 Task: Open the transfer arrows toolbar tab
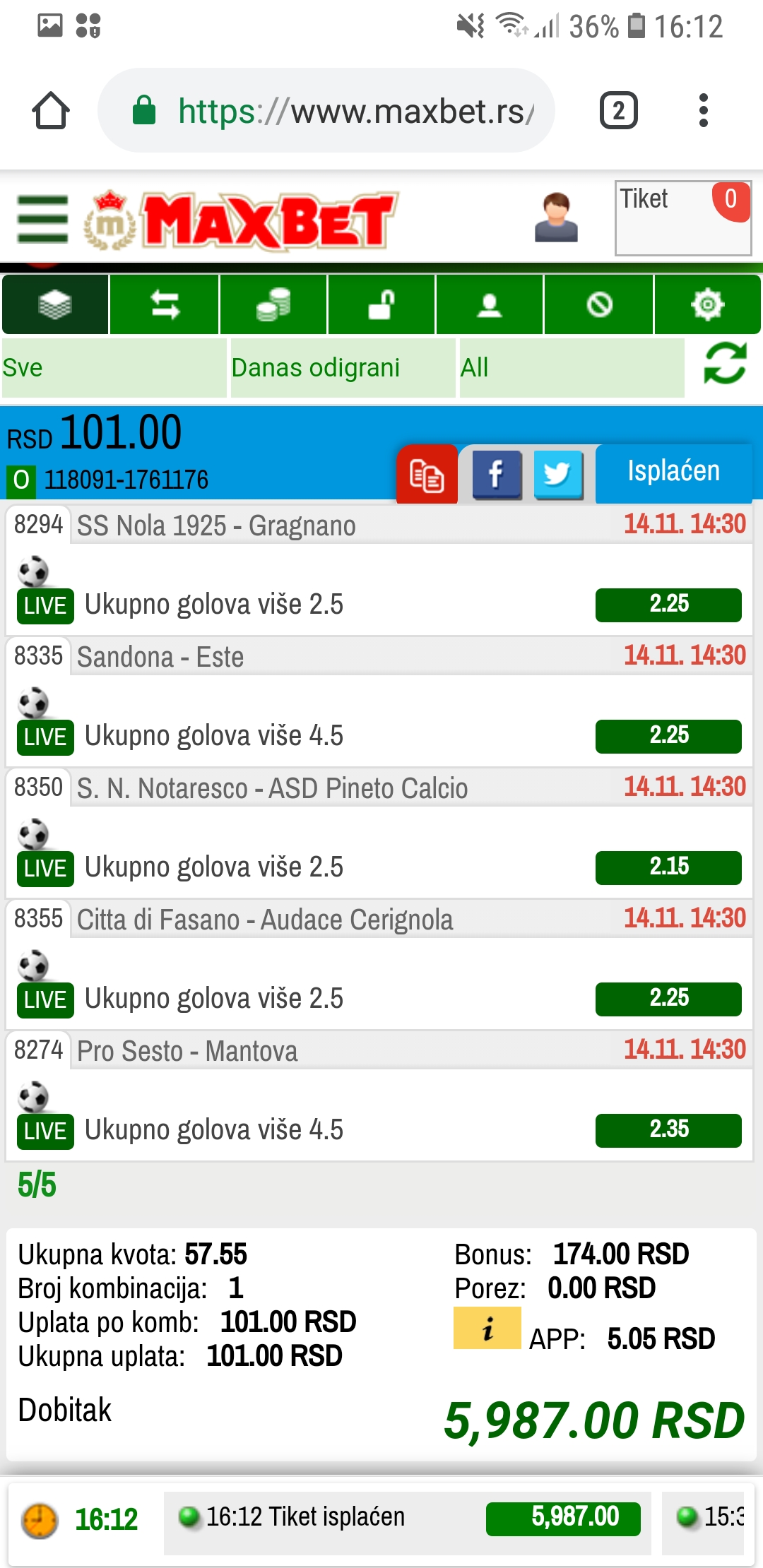[165, 304]
